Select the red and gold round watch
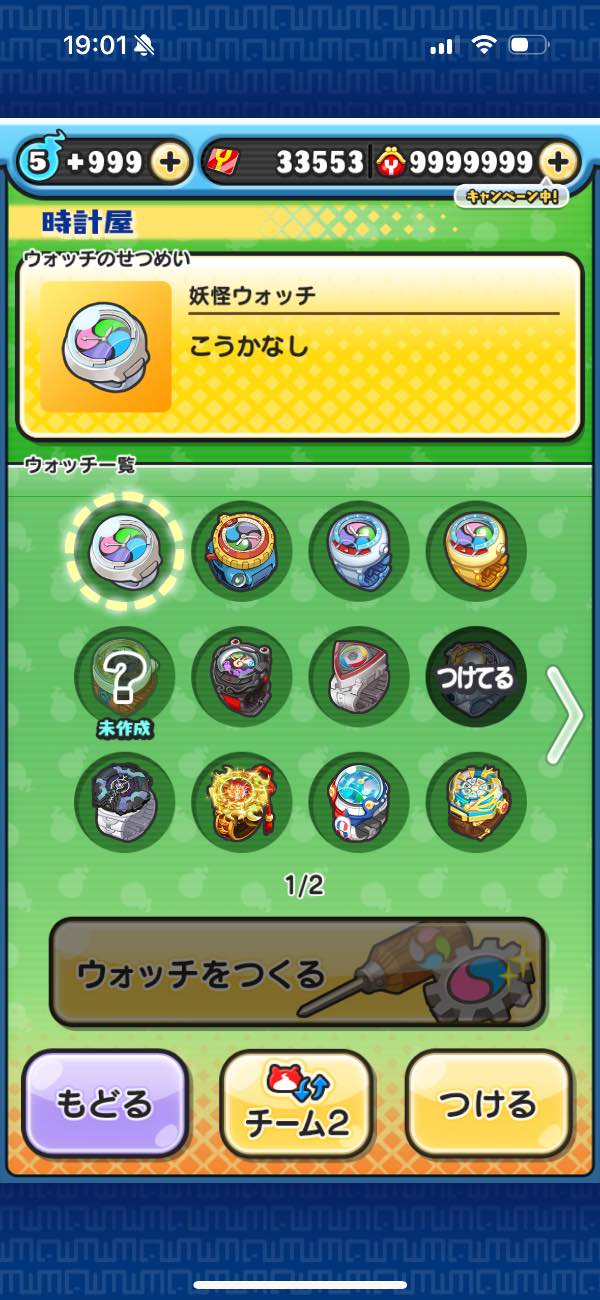 (x=241, y=550)
